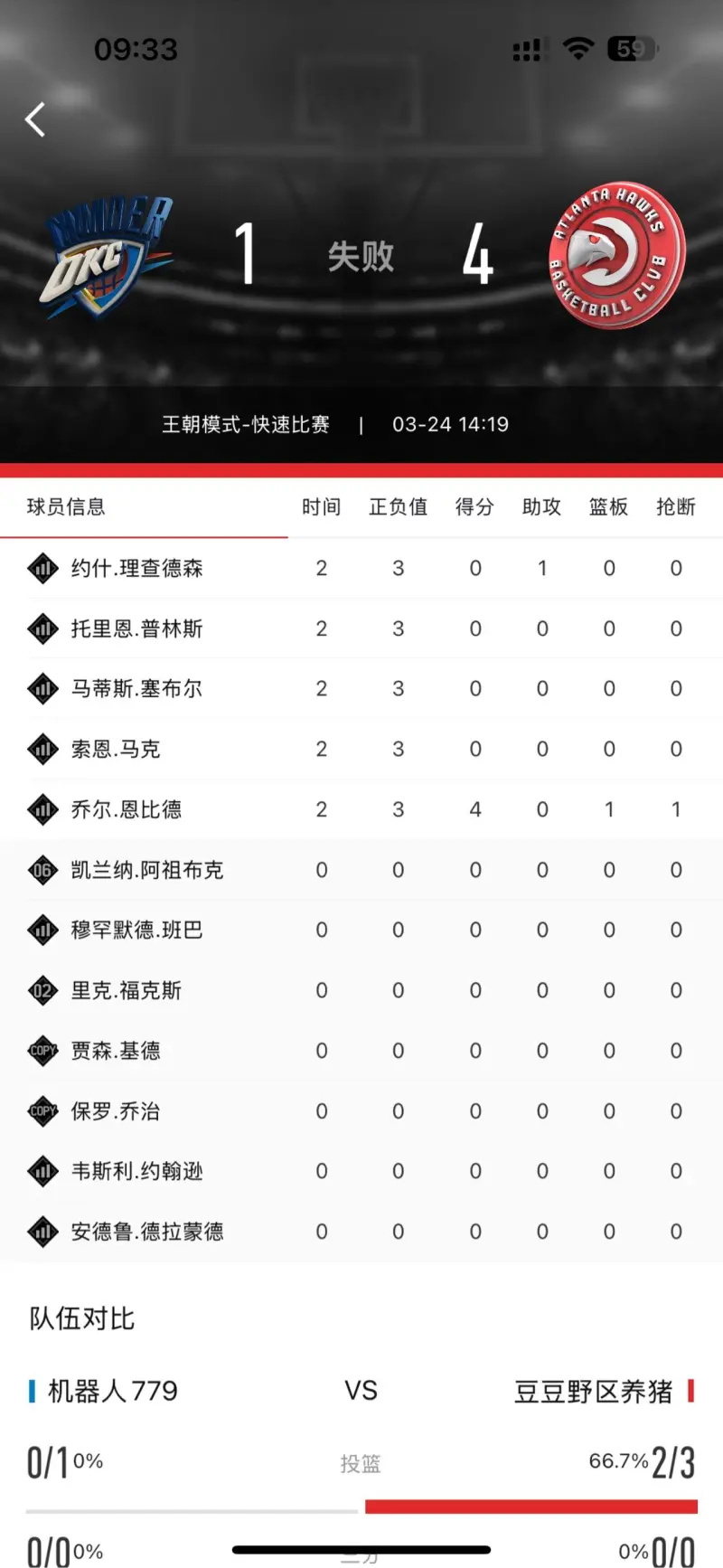Go back using the top-left arrow

[35, 119]
